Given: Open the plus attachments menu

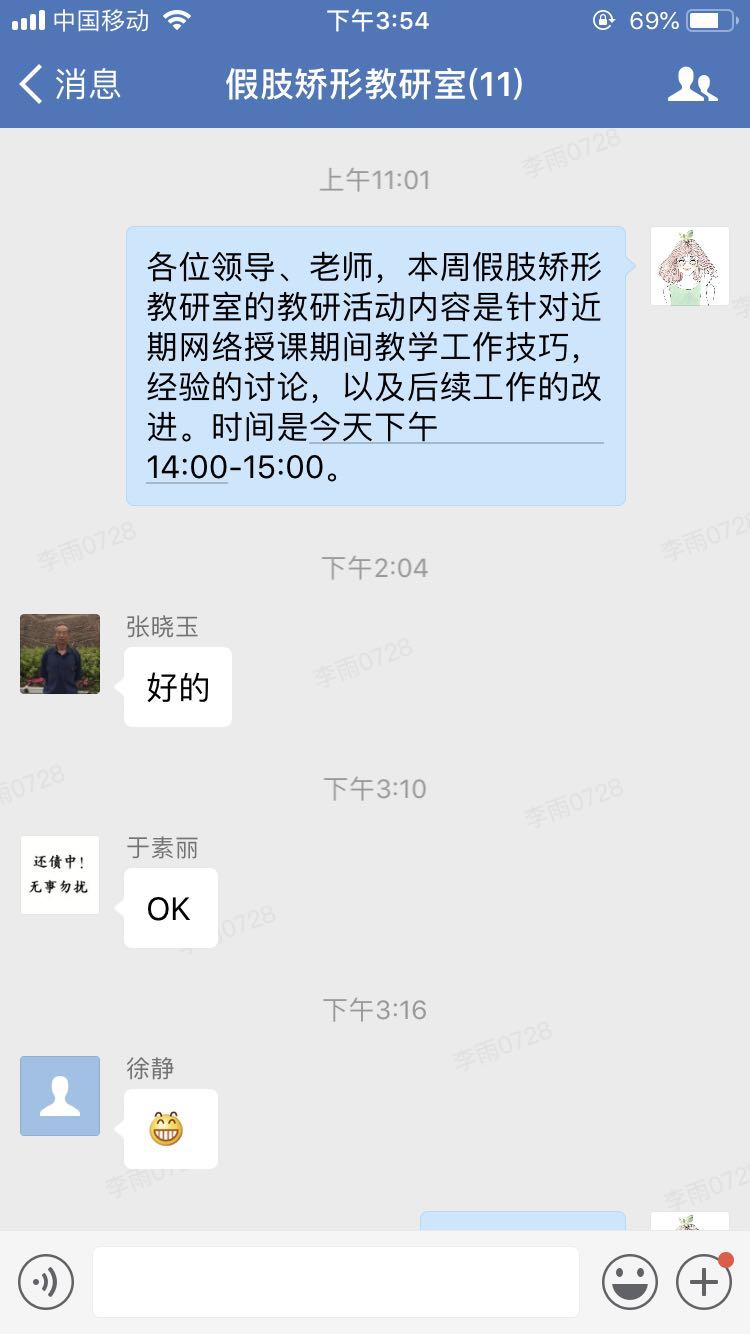Looking at the screenshot, I should [x=704, y=1281].
